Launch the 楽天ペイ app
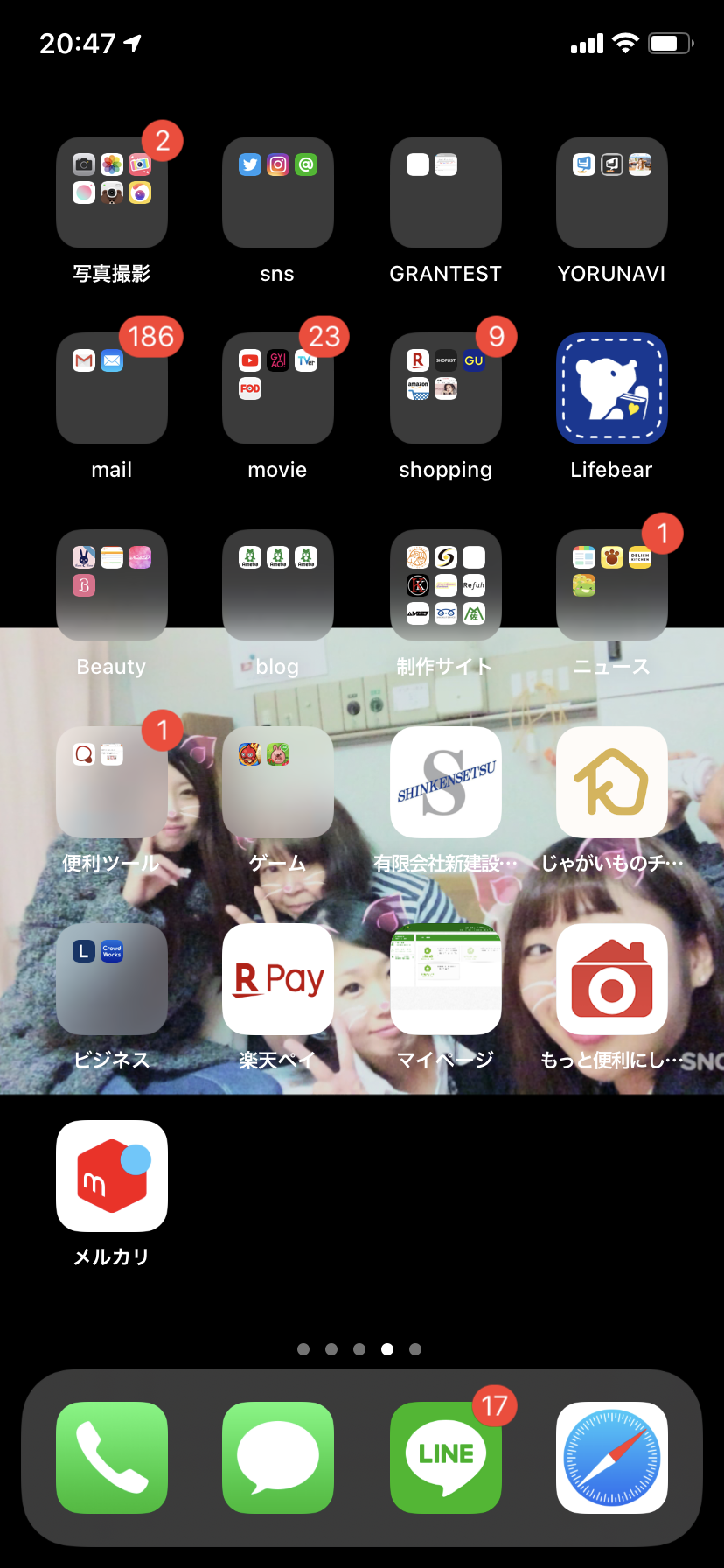Viewport: 724px width, 1568px height. 278,979
